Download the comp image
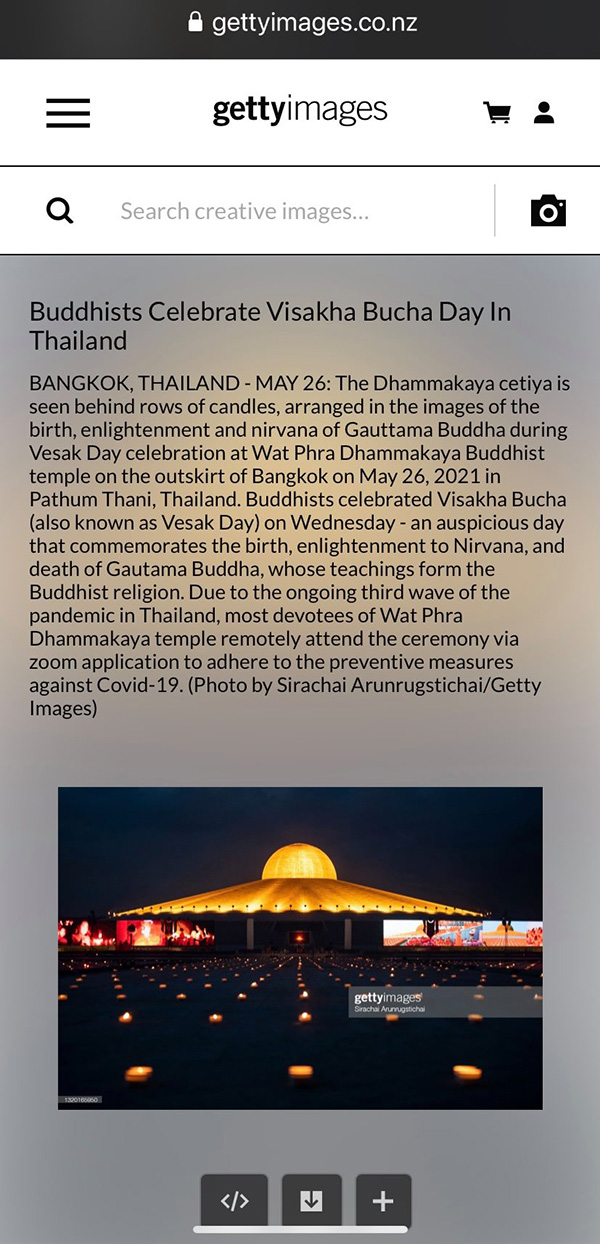 pyautogui.click(x=311, y=1201)
